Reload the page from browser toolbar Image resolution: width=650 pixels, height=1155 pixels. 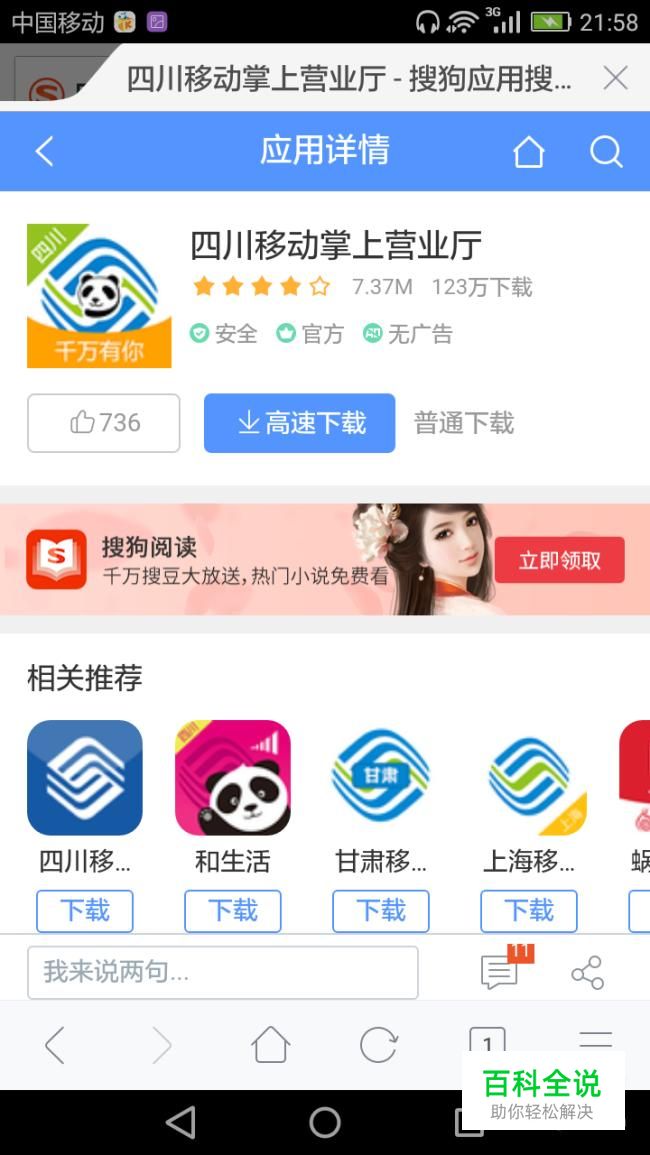point(379,1045)
